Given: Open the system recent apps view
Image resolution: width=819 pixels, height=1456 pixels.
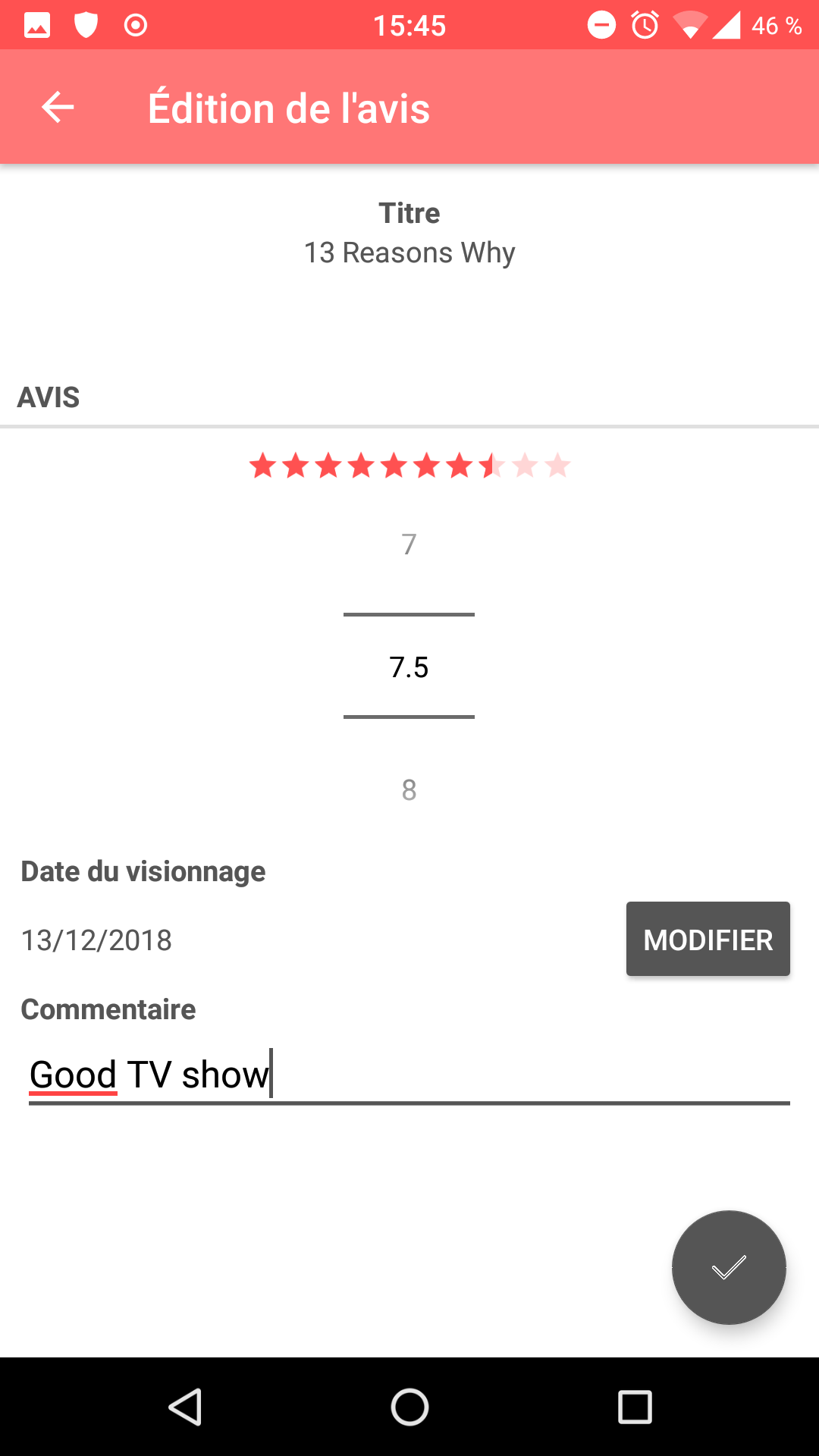Looking at the screenshot, I should (x=635, y=1407).
